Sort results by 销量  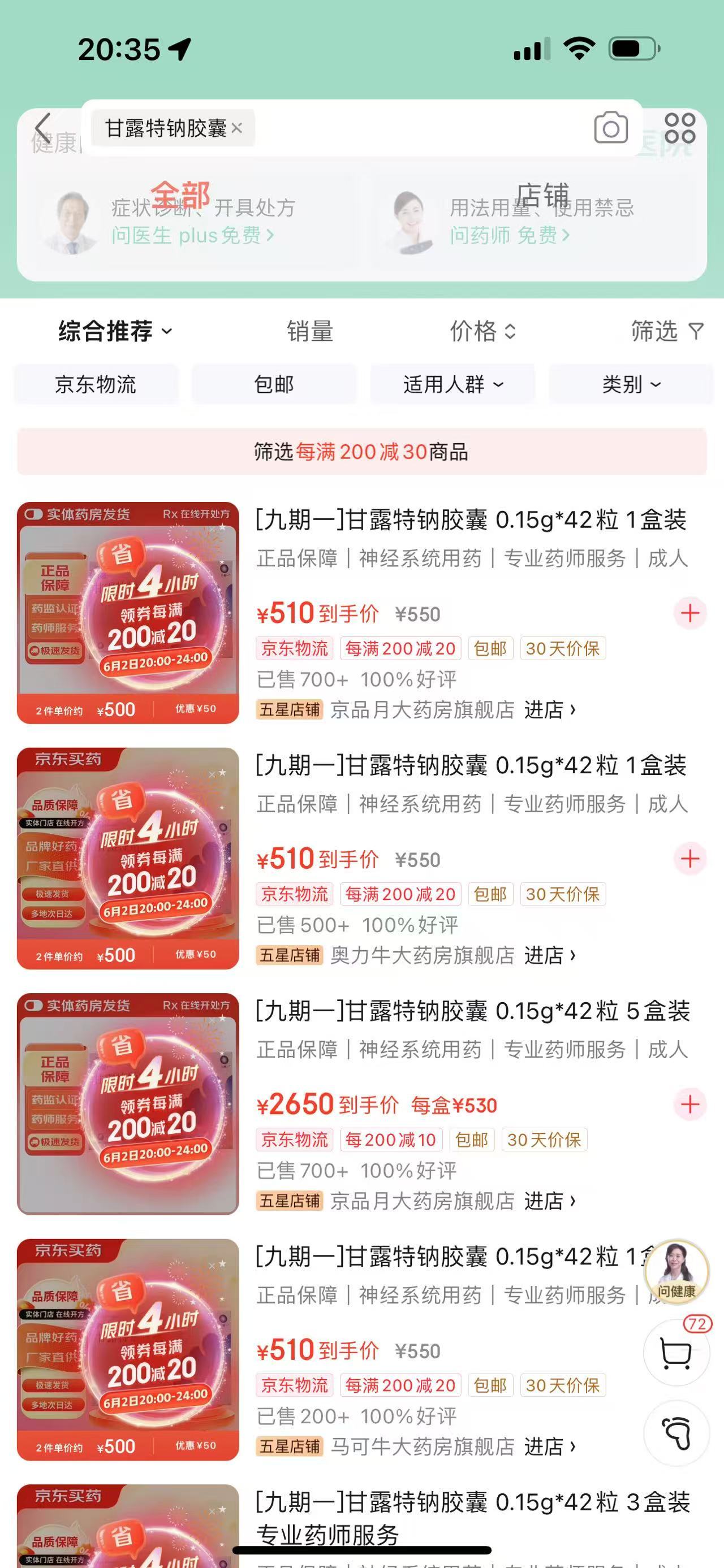310,331
